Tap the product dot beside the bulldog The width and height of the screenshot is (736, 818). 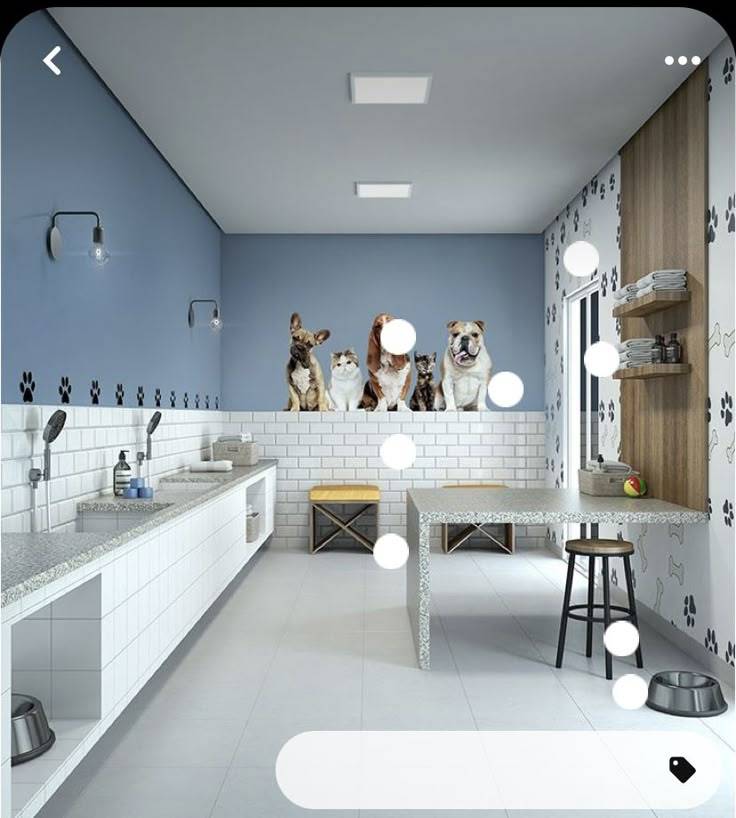tap(505, 389)
